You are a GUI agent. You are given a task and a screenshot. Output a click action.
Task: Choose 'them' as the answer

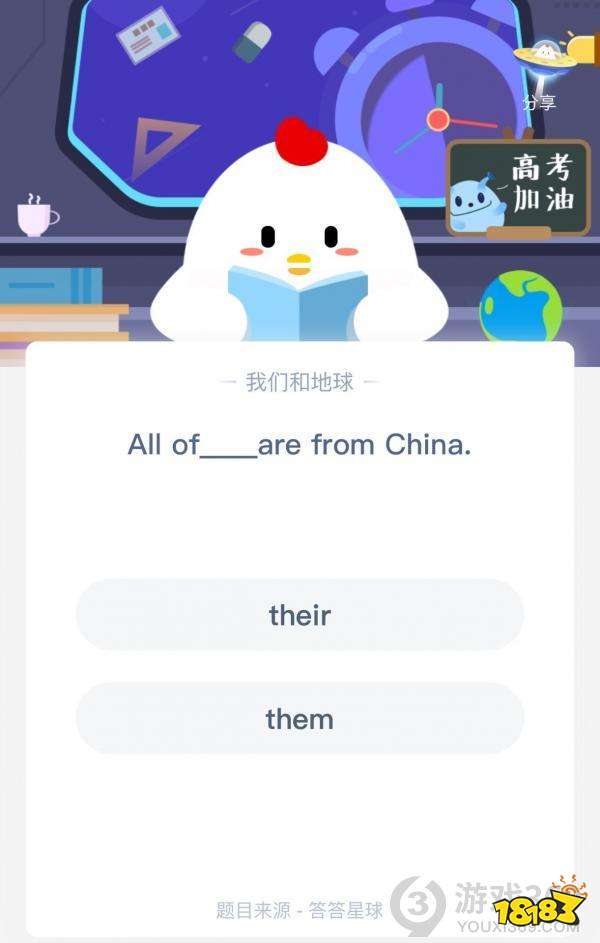tap(300, 719)
